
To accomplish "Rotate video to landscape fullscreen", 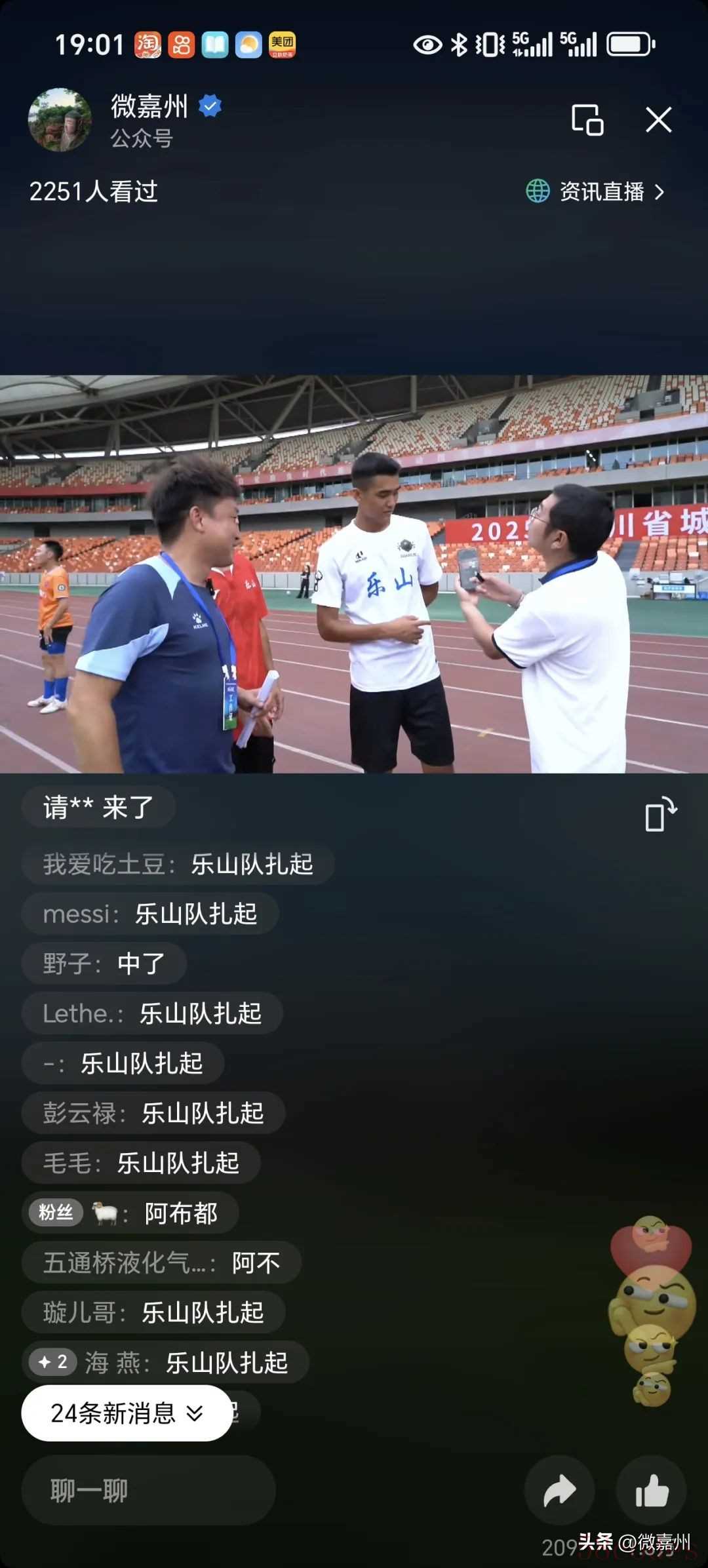I will tap(660, 815).
